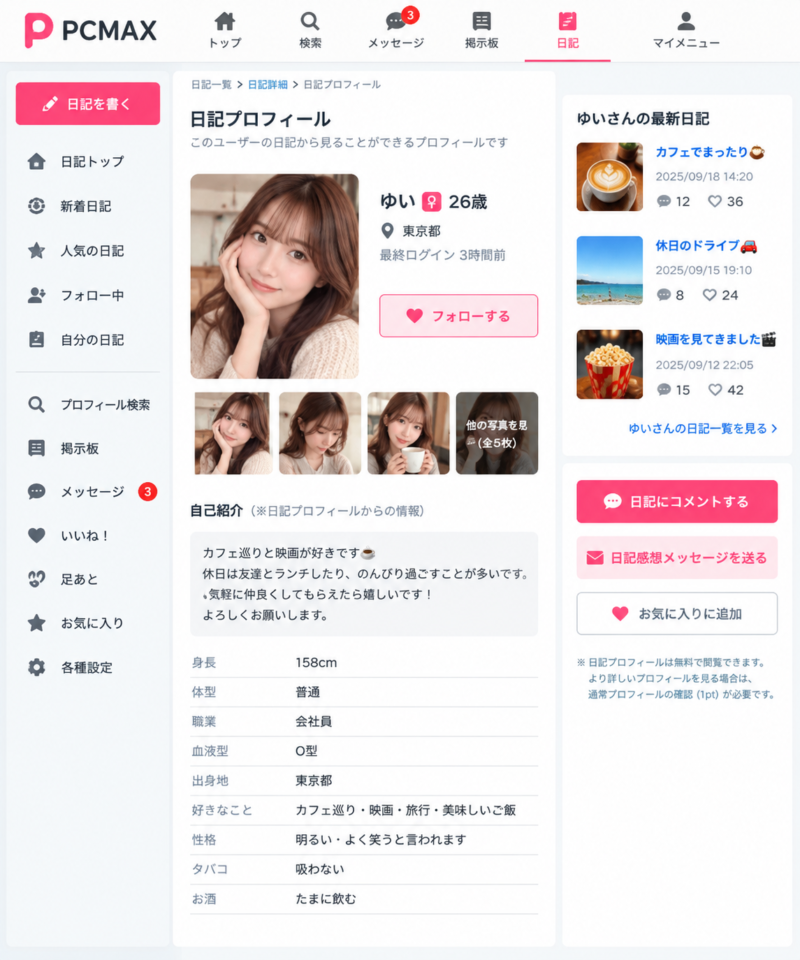Screen dimensions: 800x960
Task: Go to 掲示板 in the top bar
Action: 482,31
